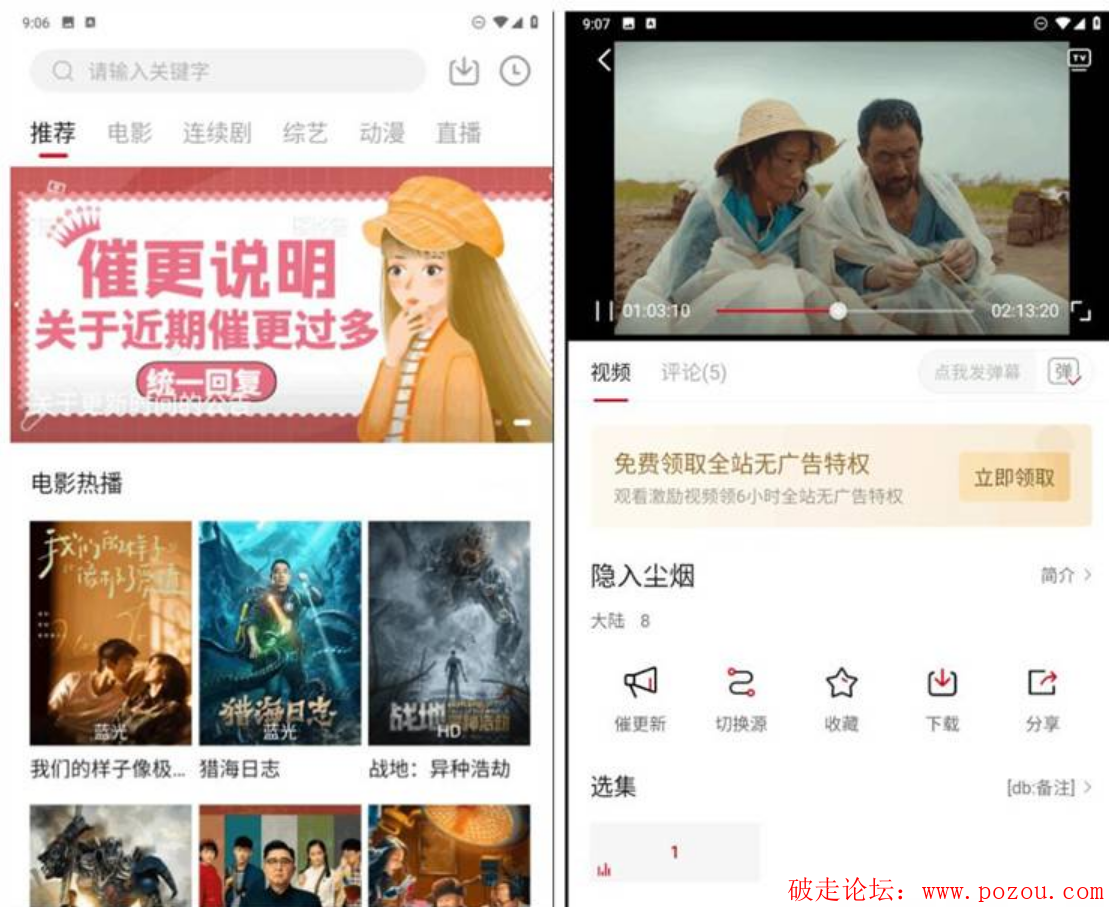Tap 催更新 to request an update
Image resolution: width=1109 pixels, height=907 pixels.
tap(640, 699)
